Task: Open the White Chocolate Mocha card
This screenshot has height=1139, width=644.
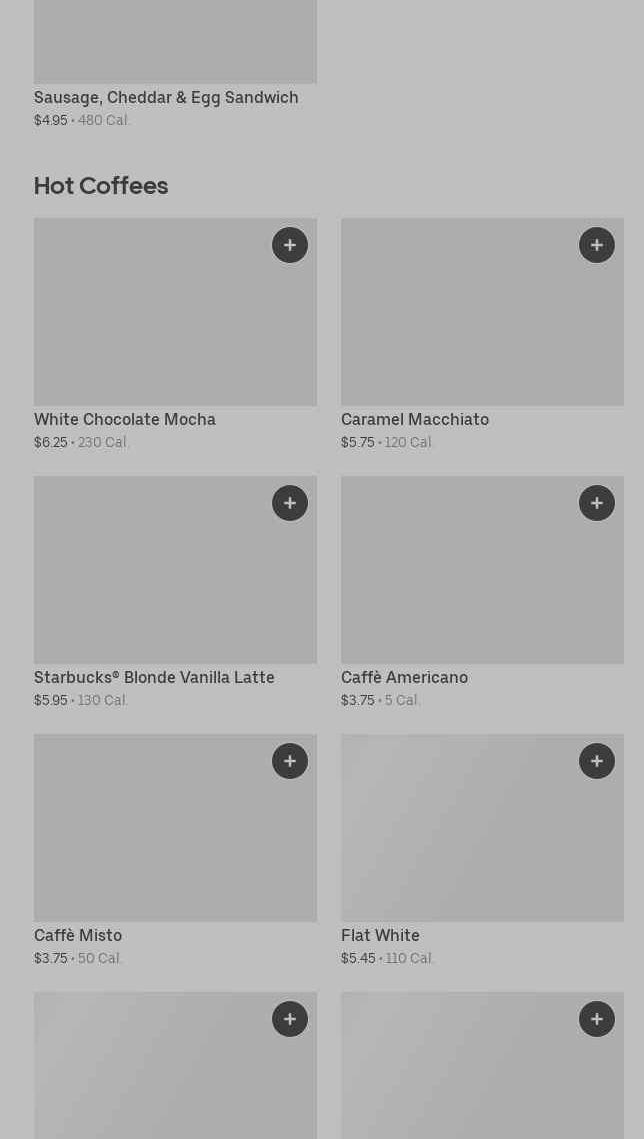Action: [175, 335]
